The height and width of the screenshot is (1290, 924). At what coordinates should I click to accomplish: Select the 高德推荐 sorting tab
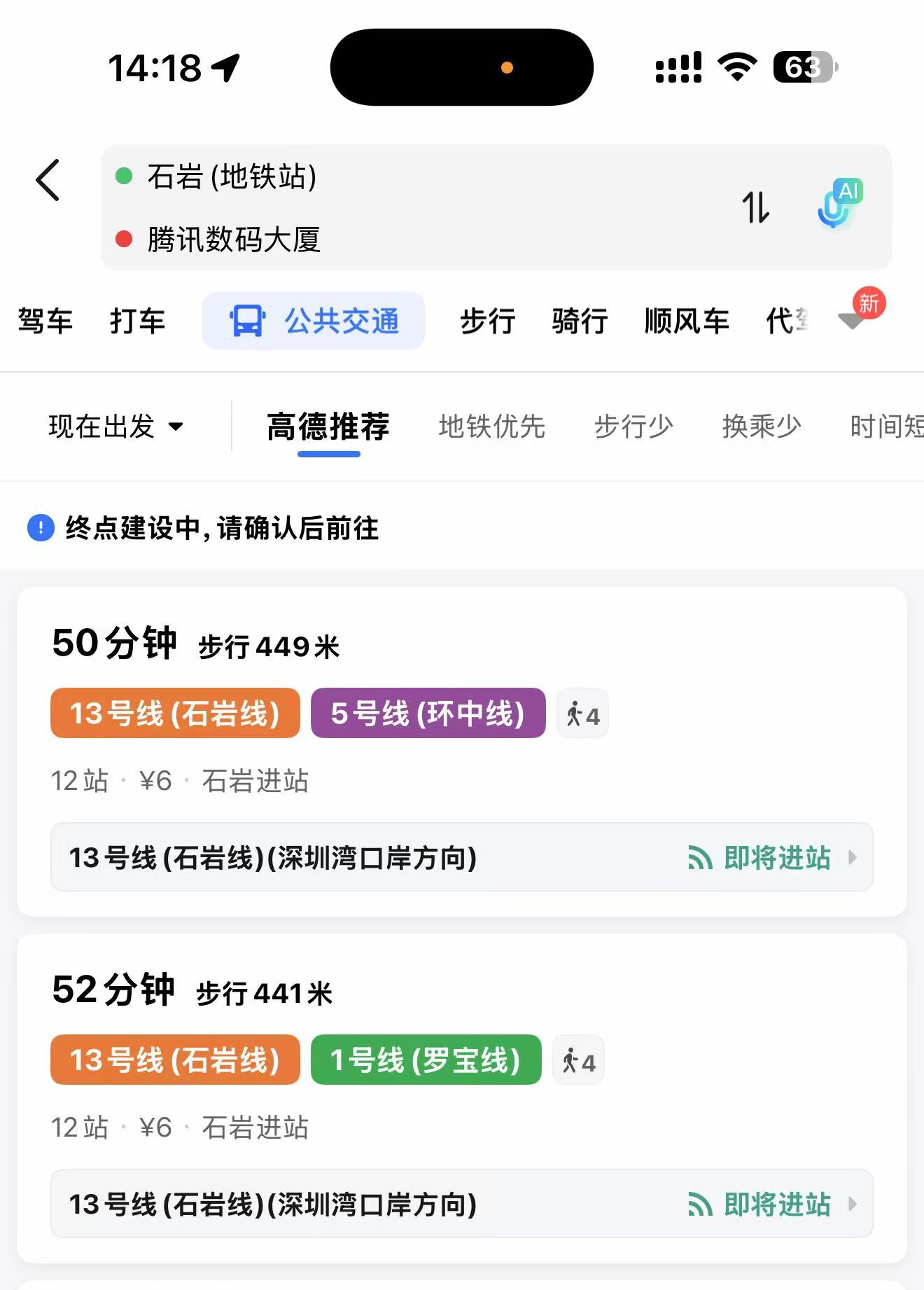point(328,426)
